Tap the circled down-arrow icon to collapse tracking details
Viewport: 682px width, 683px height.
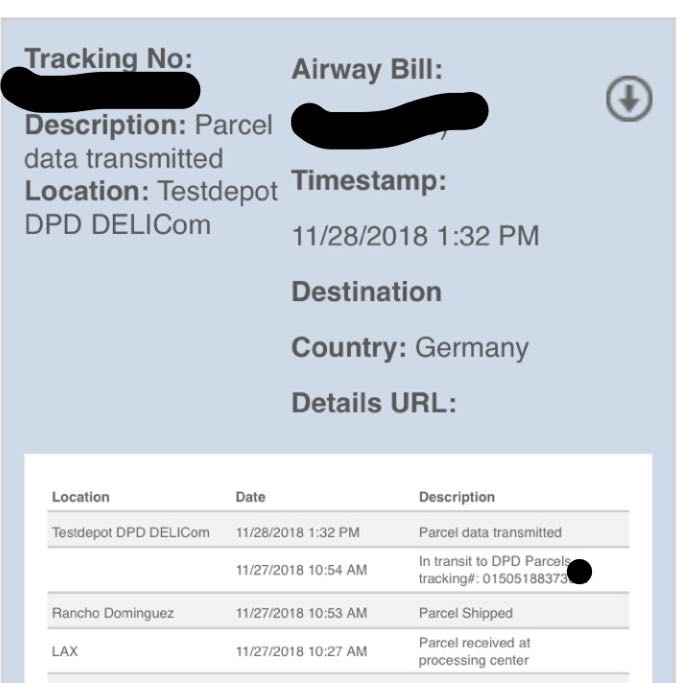tap(629, 100)
